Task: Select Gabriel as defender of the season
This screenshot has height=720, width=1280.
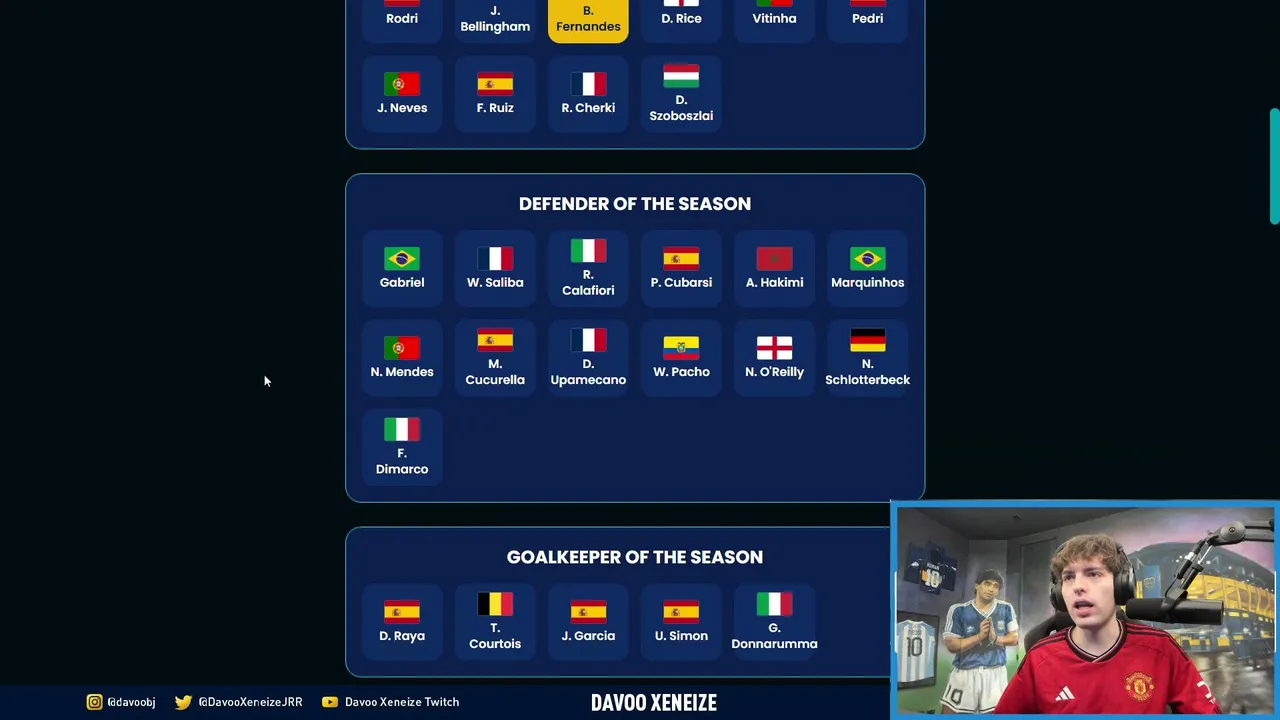Action: [x=402, y=268]
